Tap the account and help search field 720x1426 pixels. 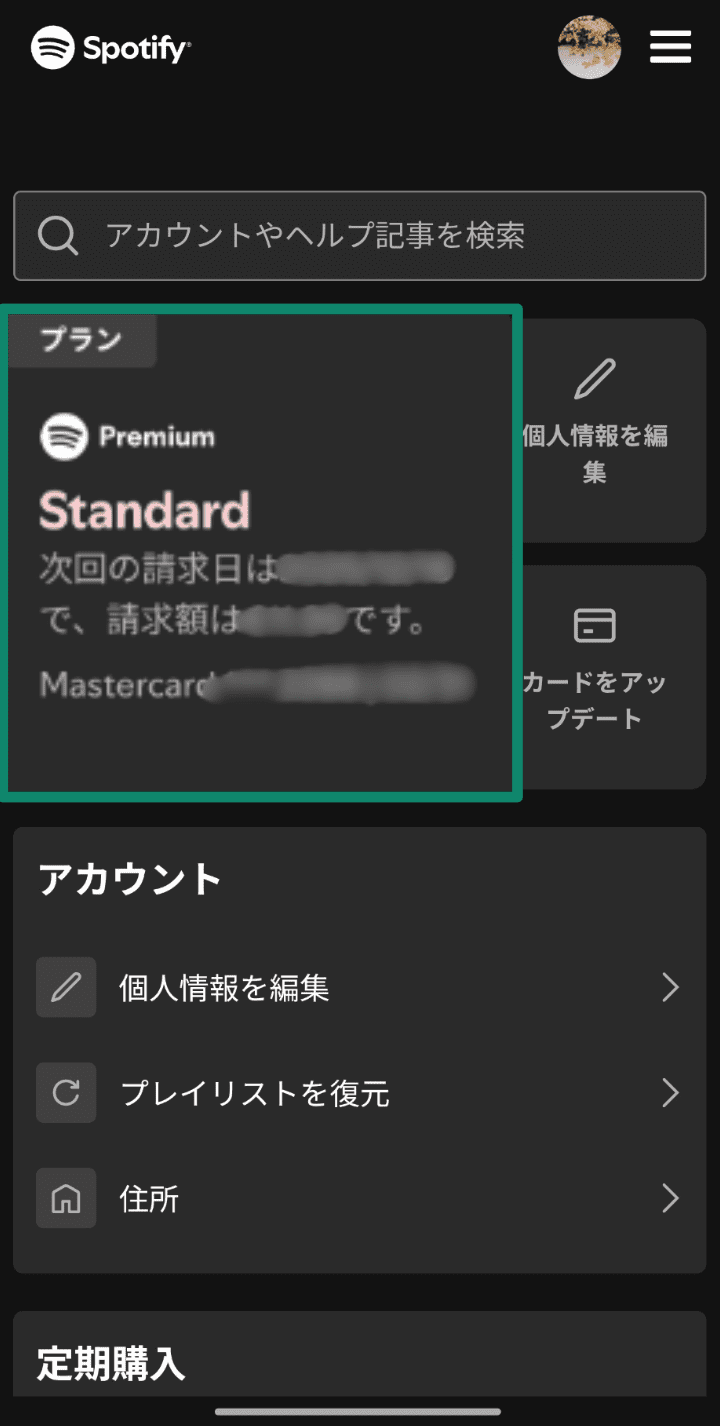[x=359, y=236]
